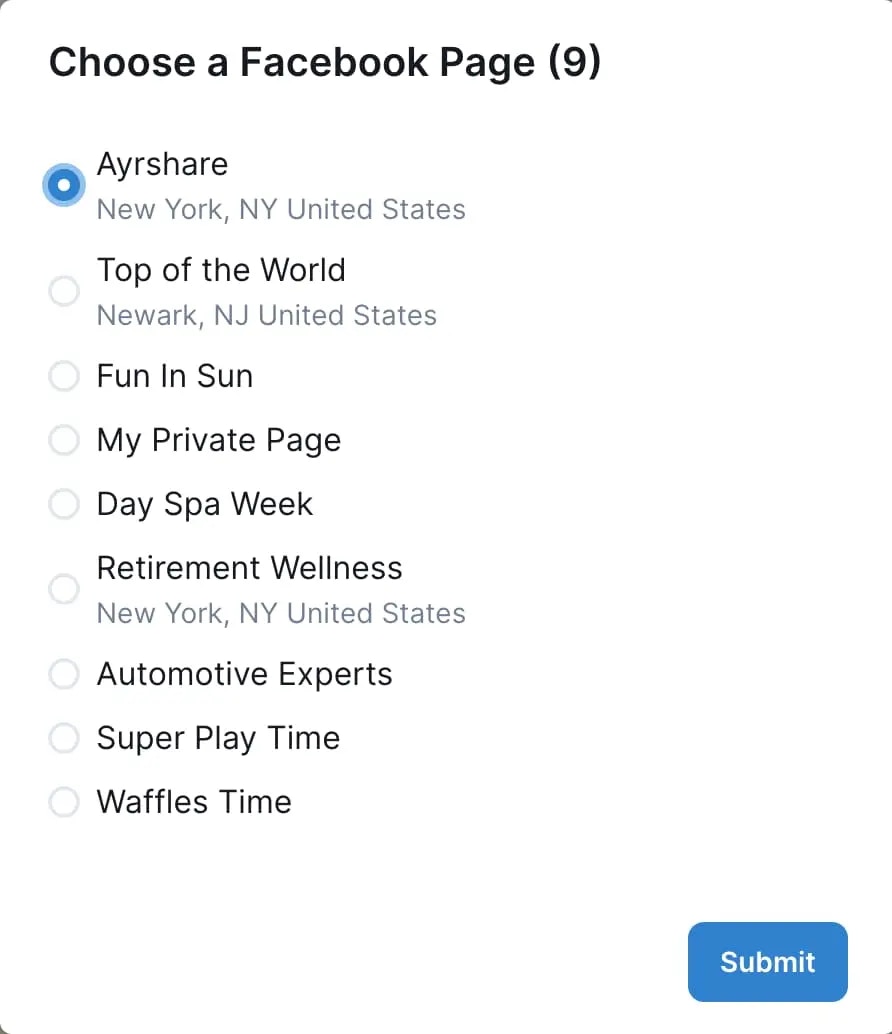Select the Day Spa Week radio button
Image resolution: width=892 pixels, height=1034 pixels.
click(x=64, y=504)
